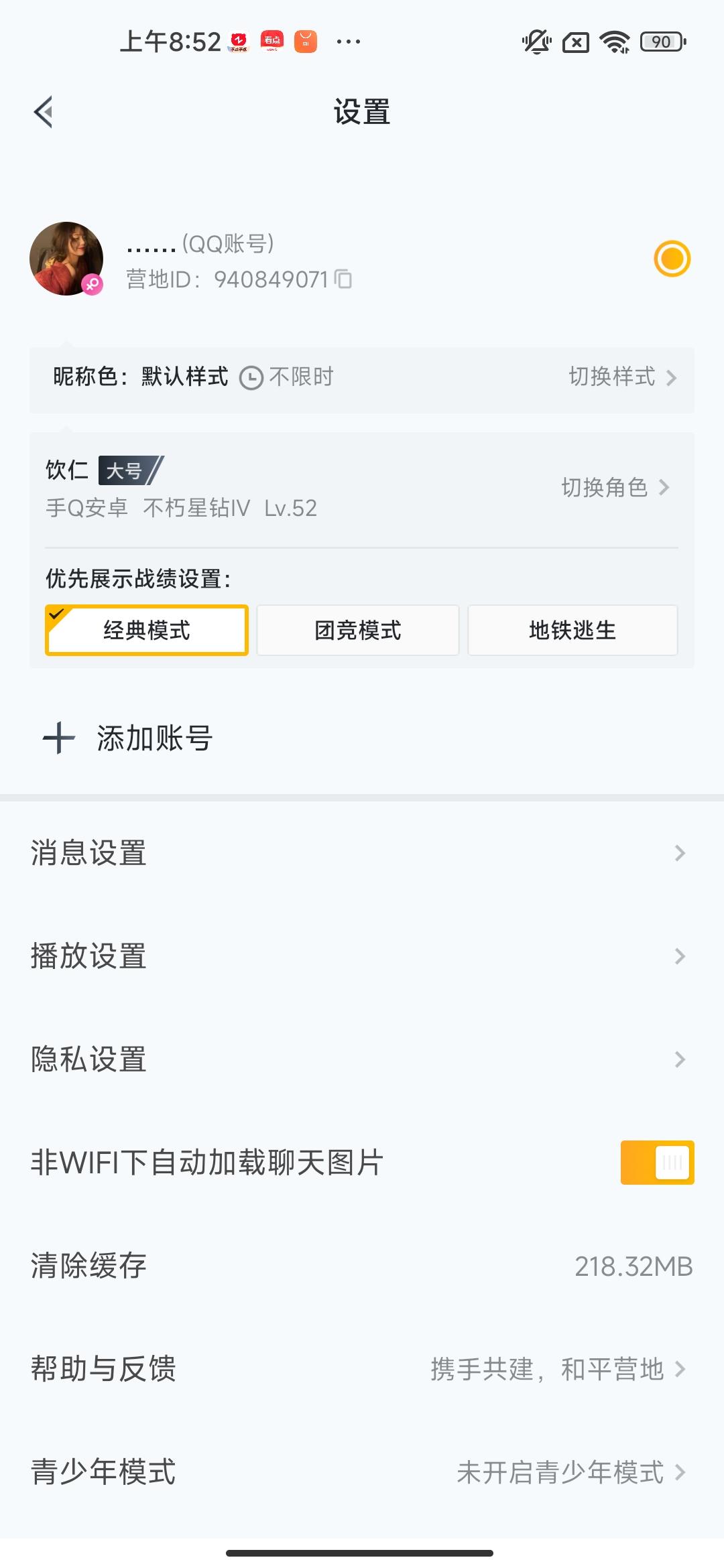Image resolution: width=724 pixels, height=1568 pixels.
Task: Check the 团竞模式 stats display option
Action: tap(357, 630)
